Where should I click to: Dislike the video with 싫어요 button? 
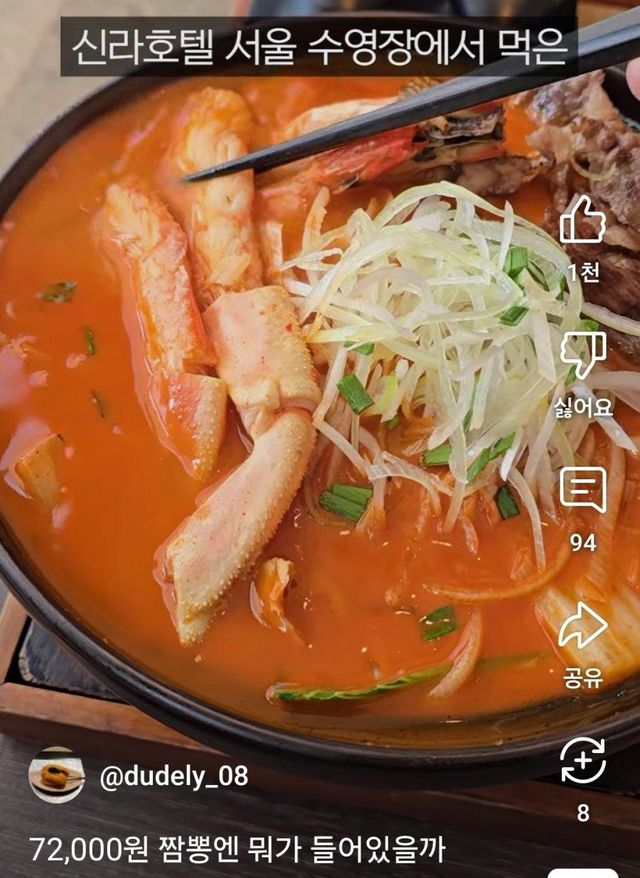coord(583,357)
